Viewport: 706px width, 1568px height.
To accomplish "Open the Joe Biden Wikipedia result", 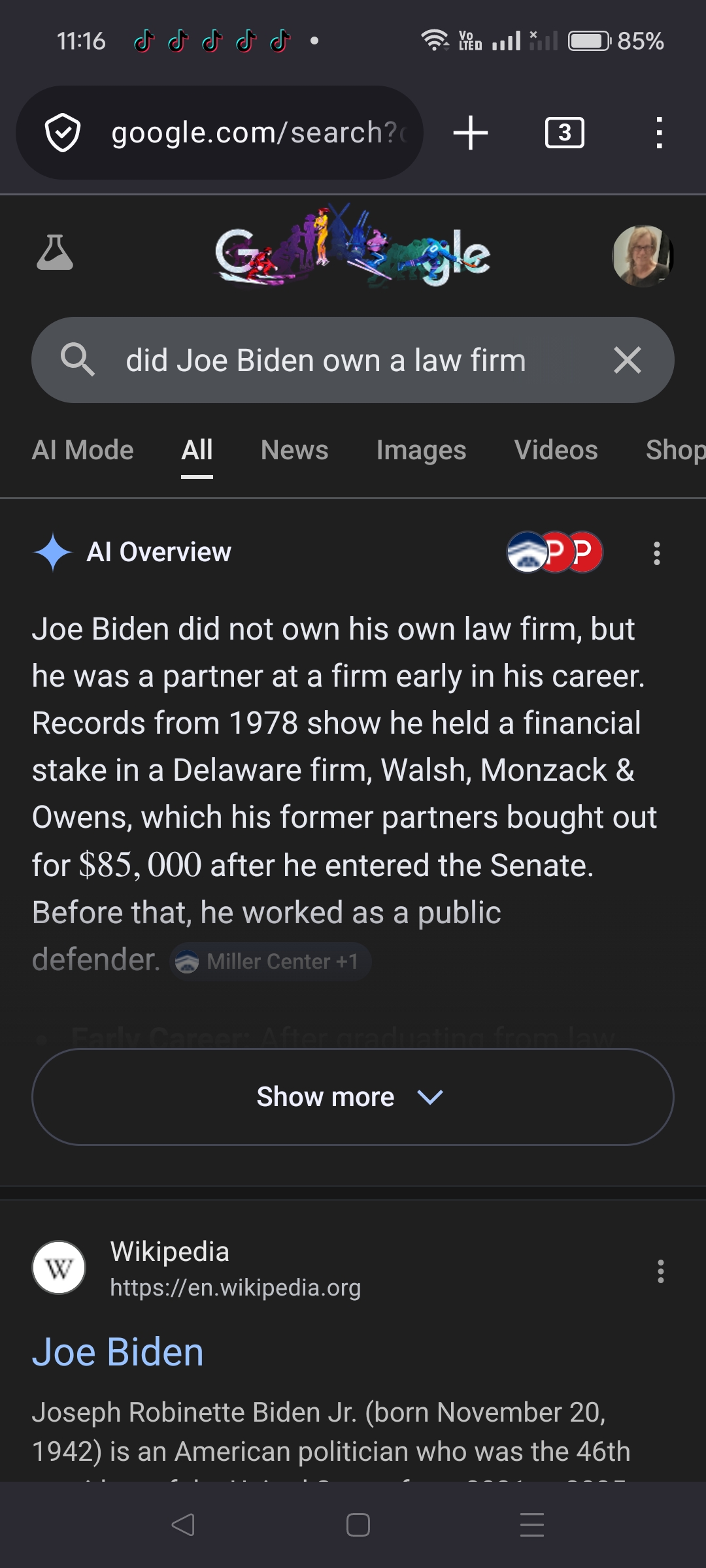I will point(118,1352).
